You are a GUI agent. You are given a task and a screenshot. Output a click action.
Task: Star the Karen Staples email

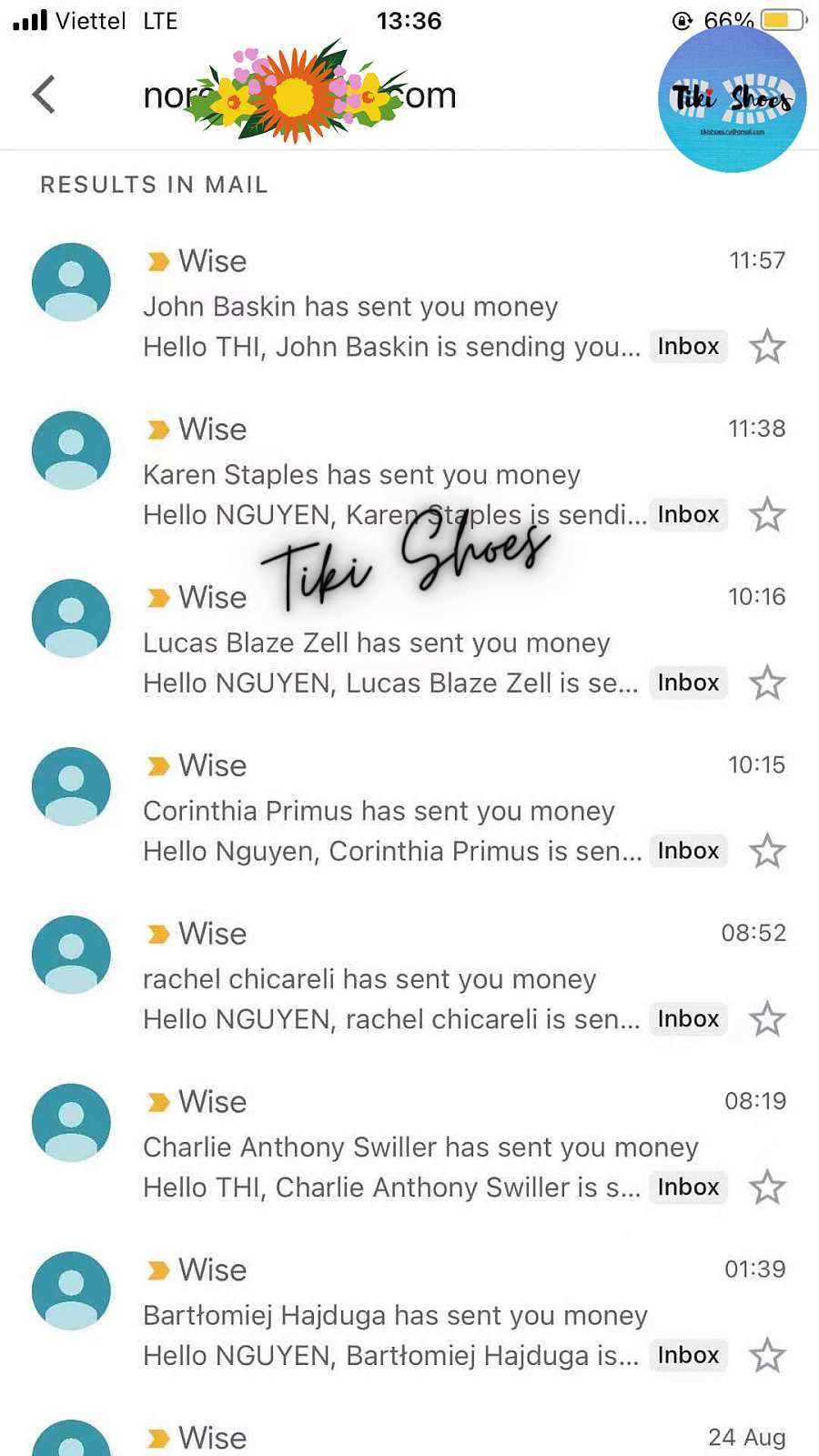(767, 515)
